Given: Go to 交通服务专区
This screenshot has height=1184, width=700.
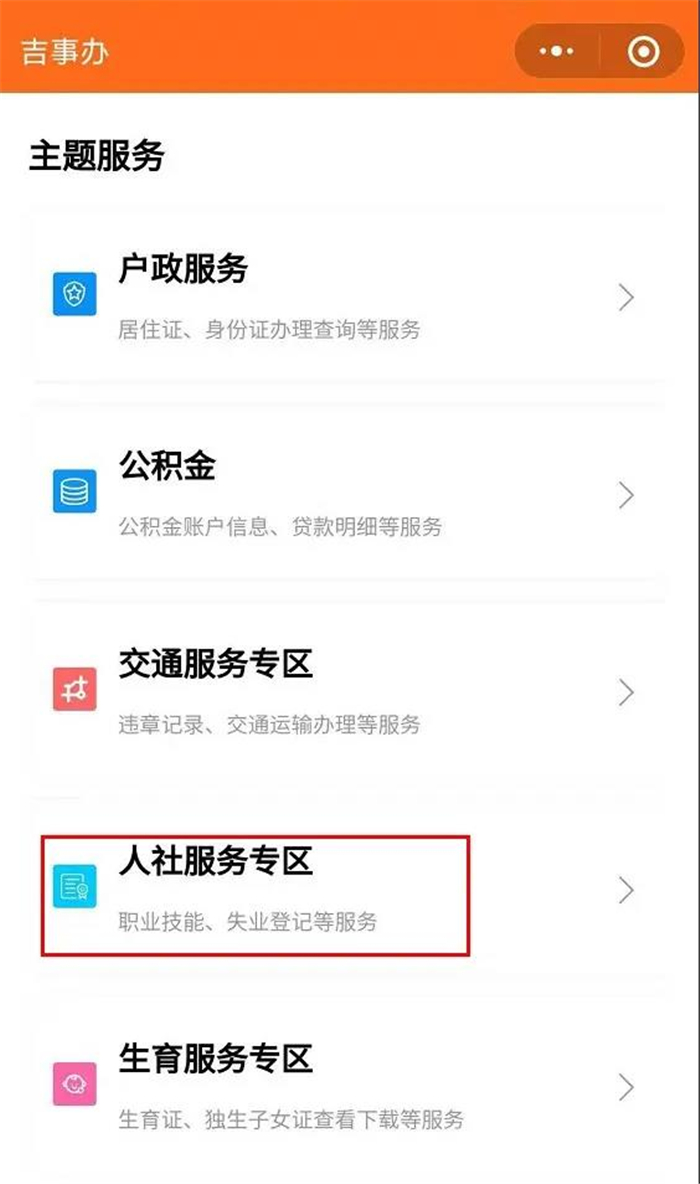Looking at the screenshot, I should coord(349,692).
